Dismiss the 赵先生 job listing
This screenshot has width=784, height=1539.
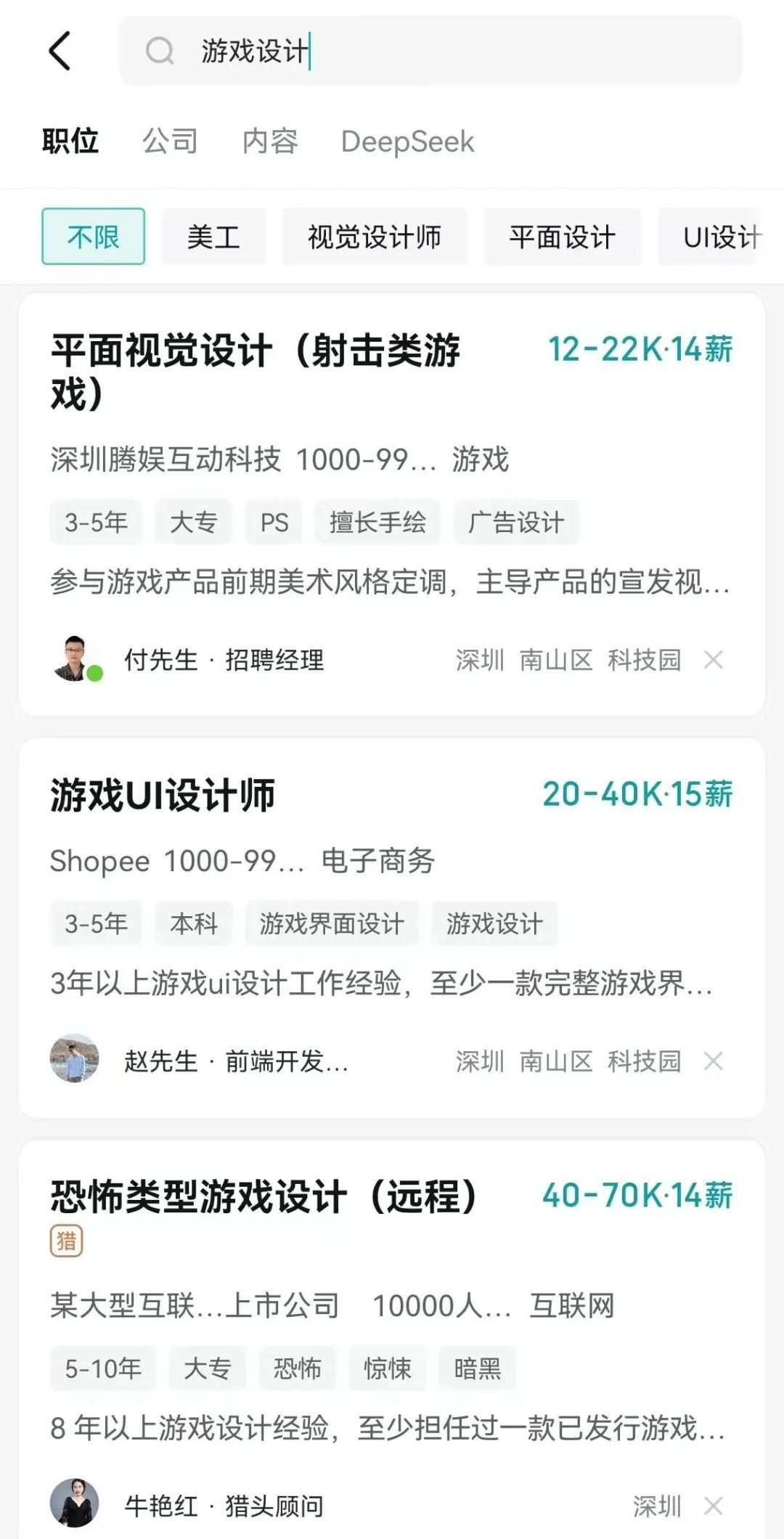(x=714, y=1061)
